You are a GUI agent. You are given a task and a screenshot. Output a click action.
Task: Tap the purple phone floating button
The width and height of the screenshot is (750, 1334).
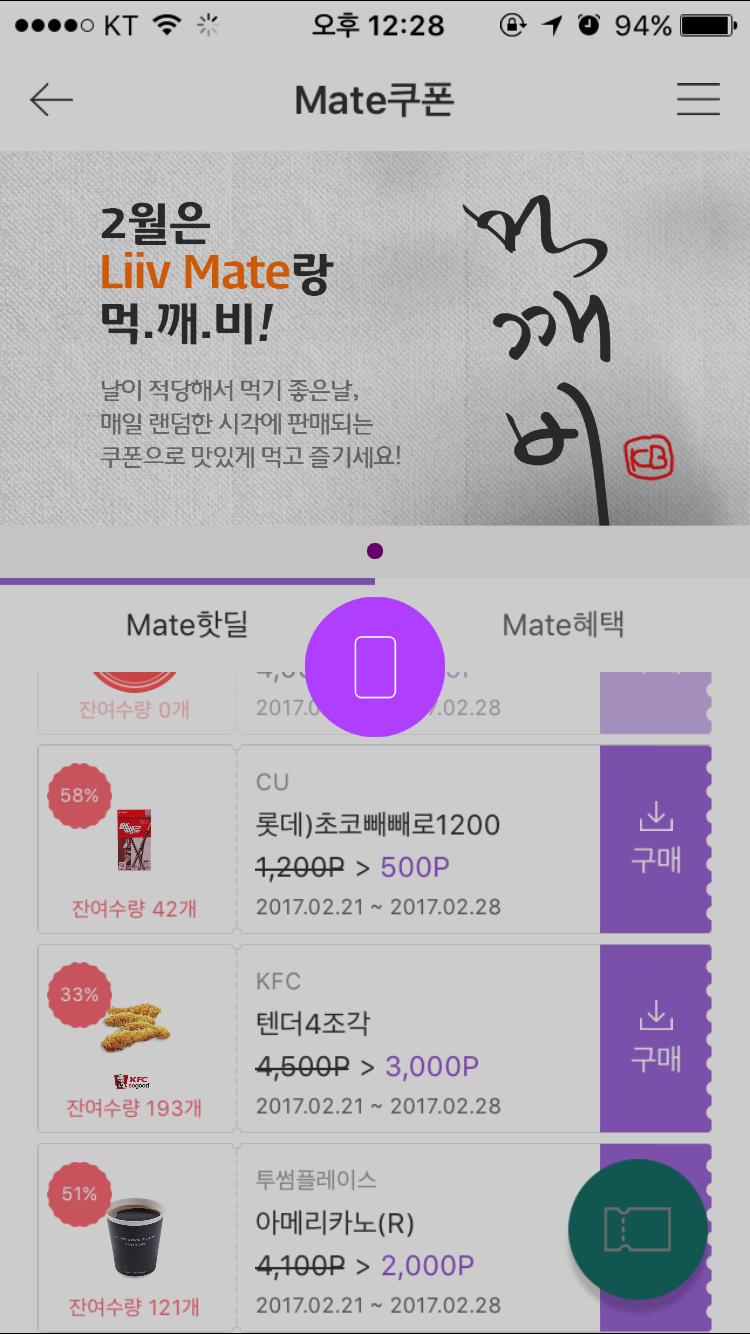(375, 666)
